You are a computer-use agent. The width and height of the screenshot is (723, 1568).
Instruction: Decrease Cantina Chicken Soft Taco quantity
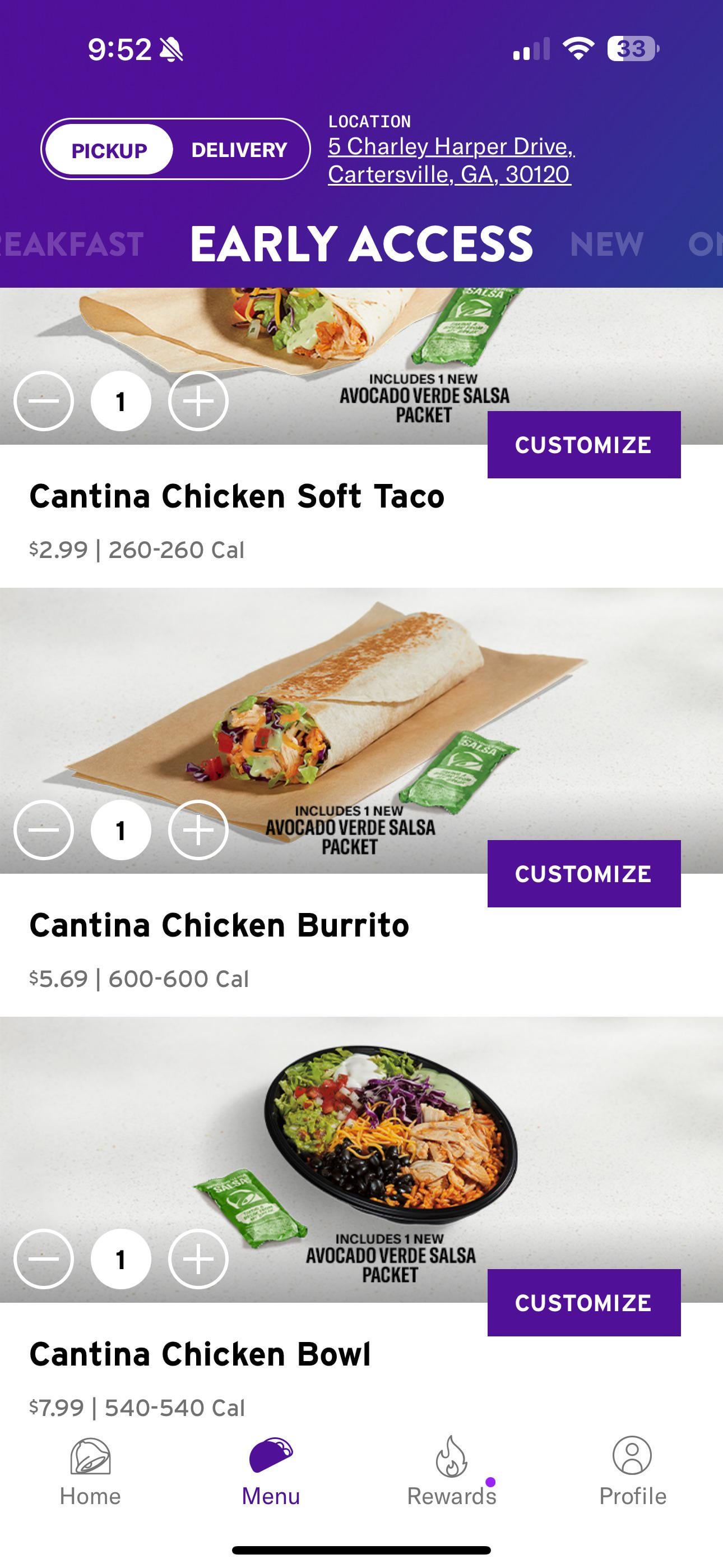(44, 401)
